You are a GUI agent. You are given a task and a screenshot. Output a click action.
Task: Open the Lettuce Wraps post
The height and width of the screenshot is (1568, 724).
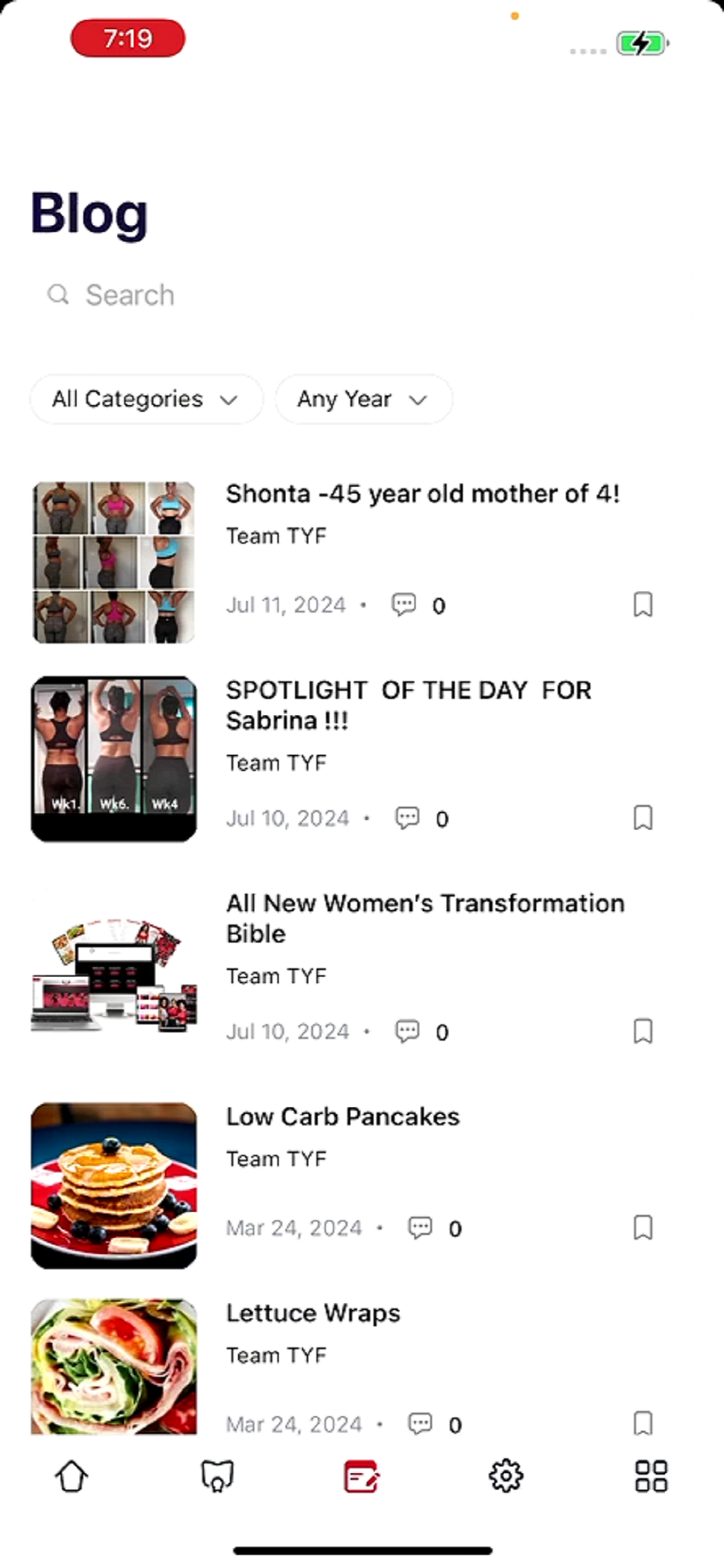[x=313, y=1313]
